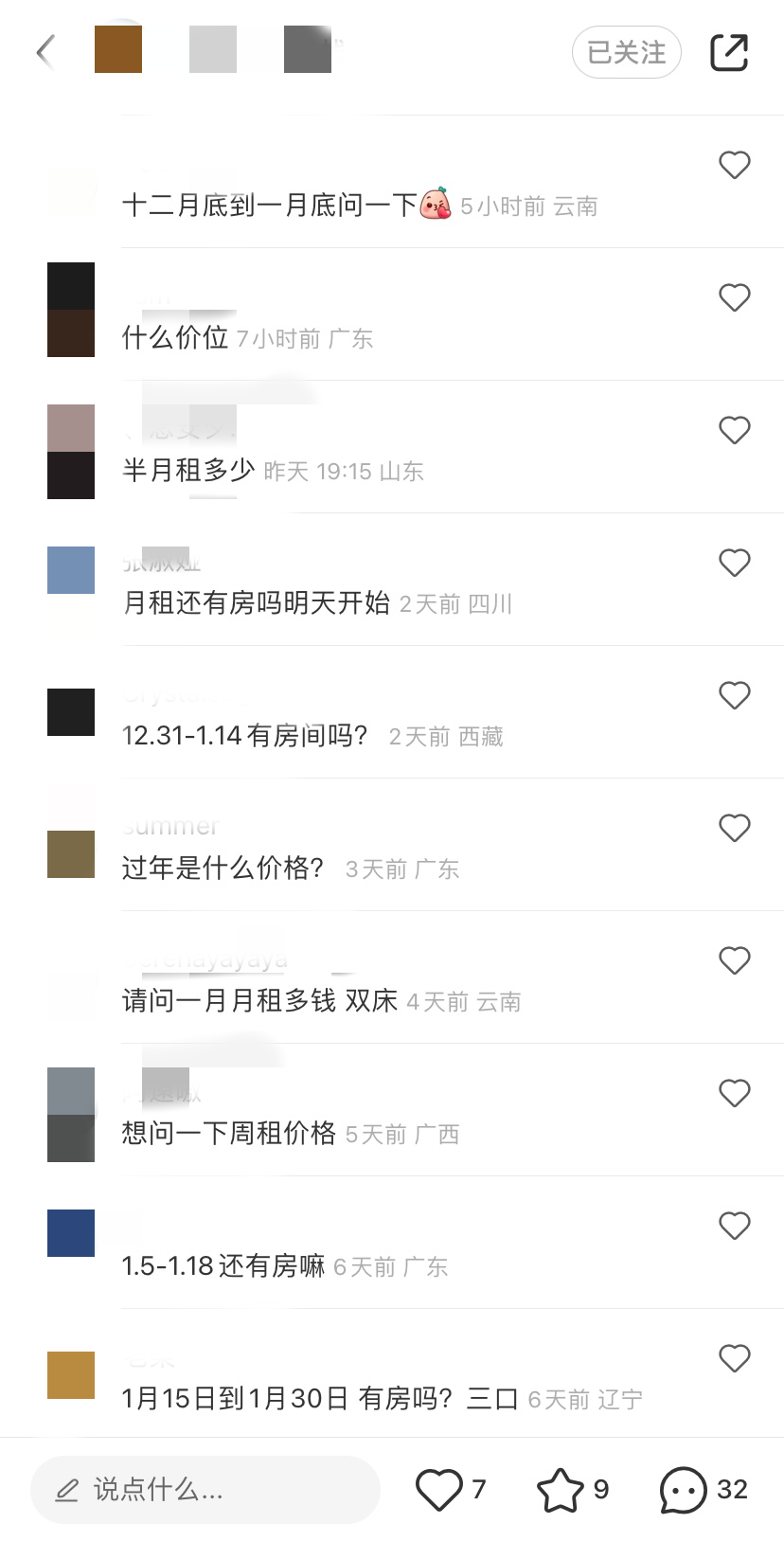Like the comment 十二月底到一月底问一下

(734, 166)
